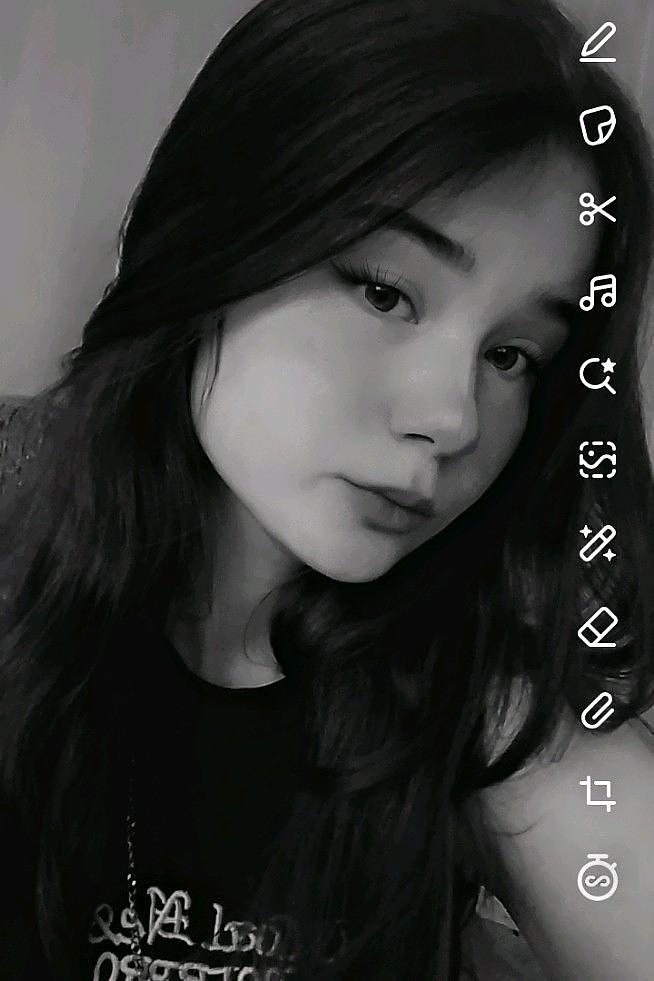Open the lens search with star icon

[598, 376]
